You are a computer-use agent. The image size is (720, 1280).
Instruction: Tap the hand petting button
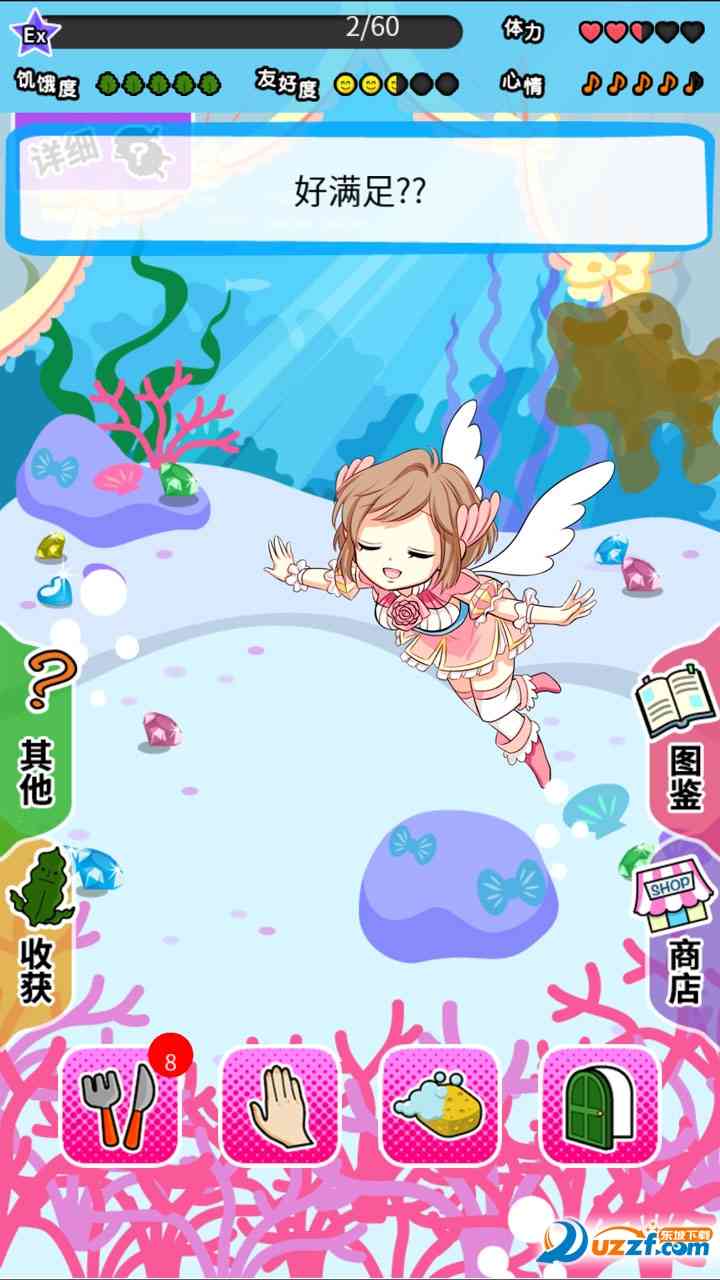[280, 1106]
